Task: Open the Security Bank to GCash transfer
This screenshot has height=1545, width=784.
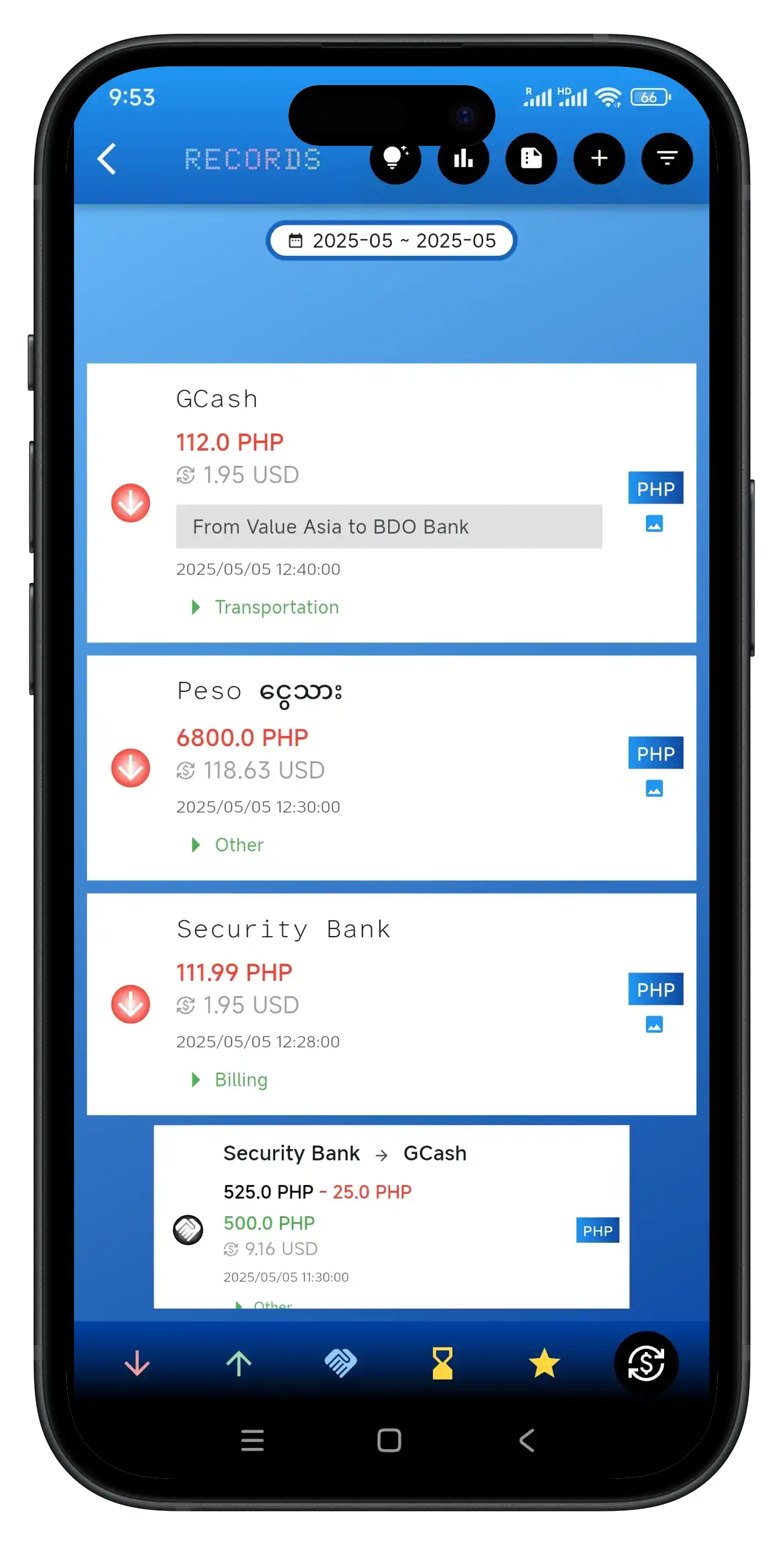Action: coord(391,1216)
